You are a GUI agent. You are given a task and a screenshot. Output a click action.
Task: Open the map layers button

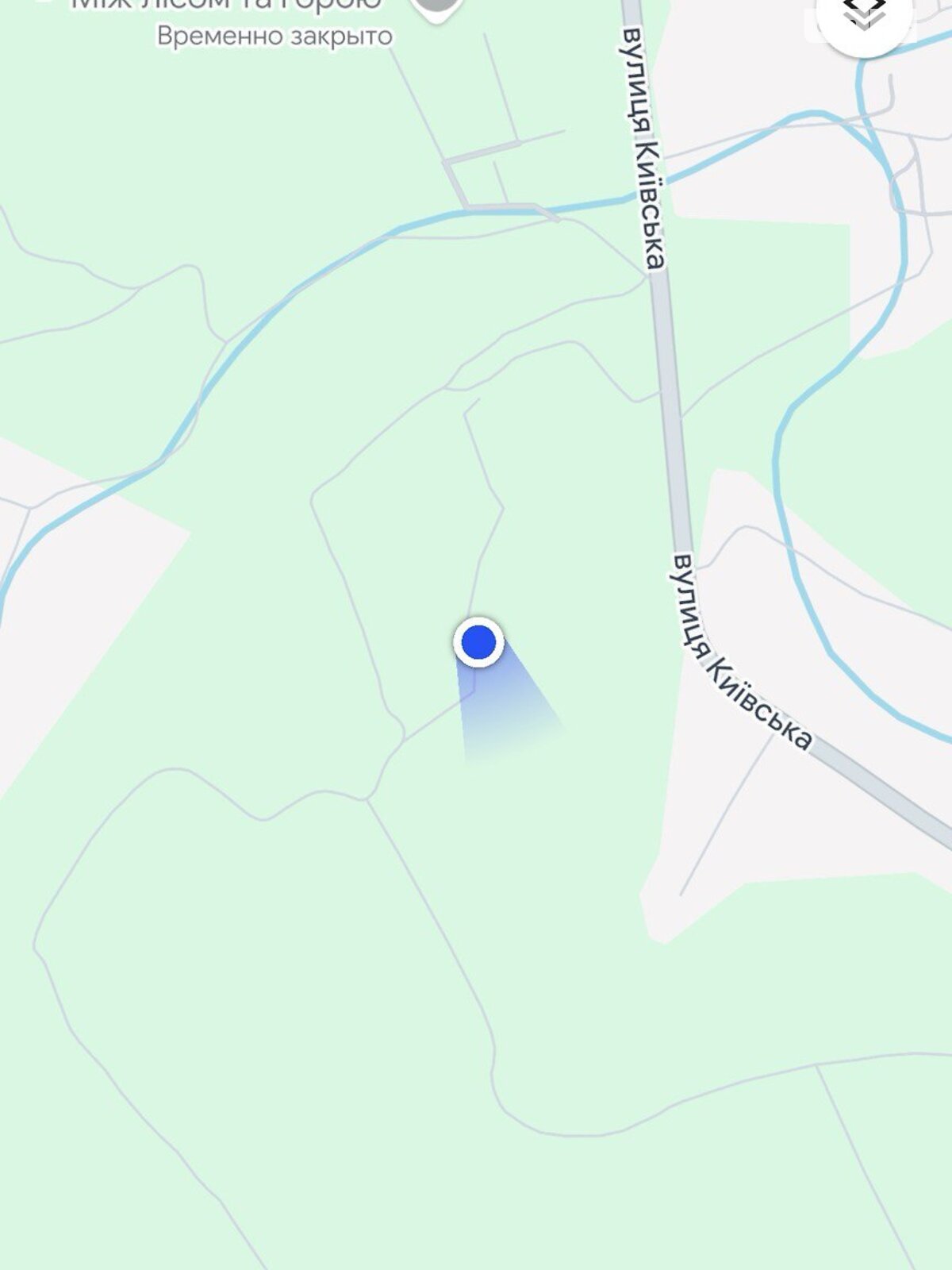coord(864,16)
